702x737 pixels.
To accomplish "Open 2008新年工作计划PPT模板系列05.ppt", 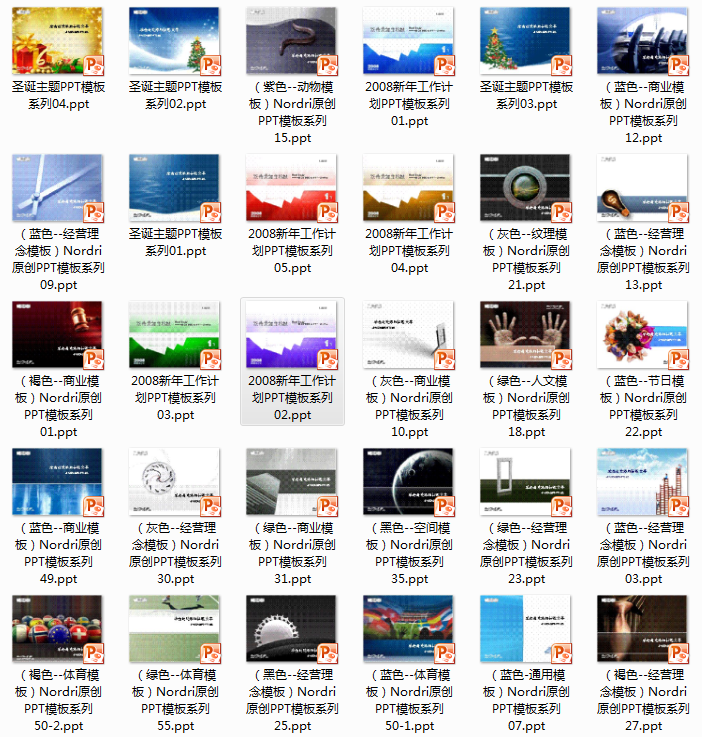I will coord(292,188).
